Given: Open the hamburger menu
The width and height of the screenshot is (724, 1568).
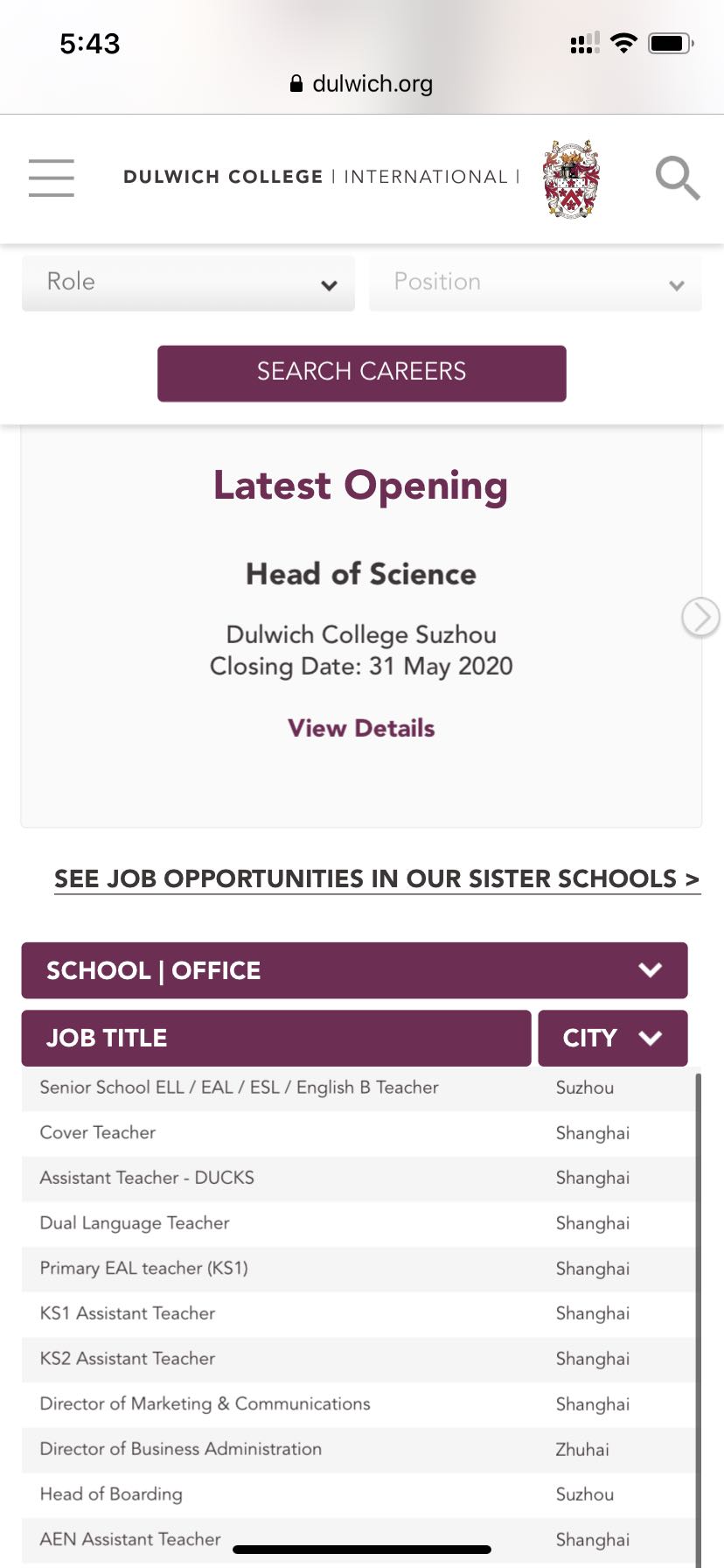Looking at the screenshot, I should pyautogui.click(x=51, y=178).
